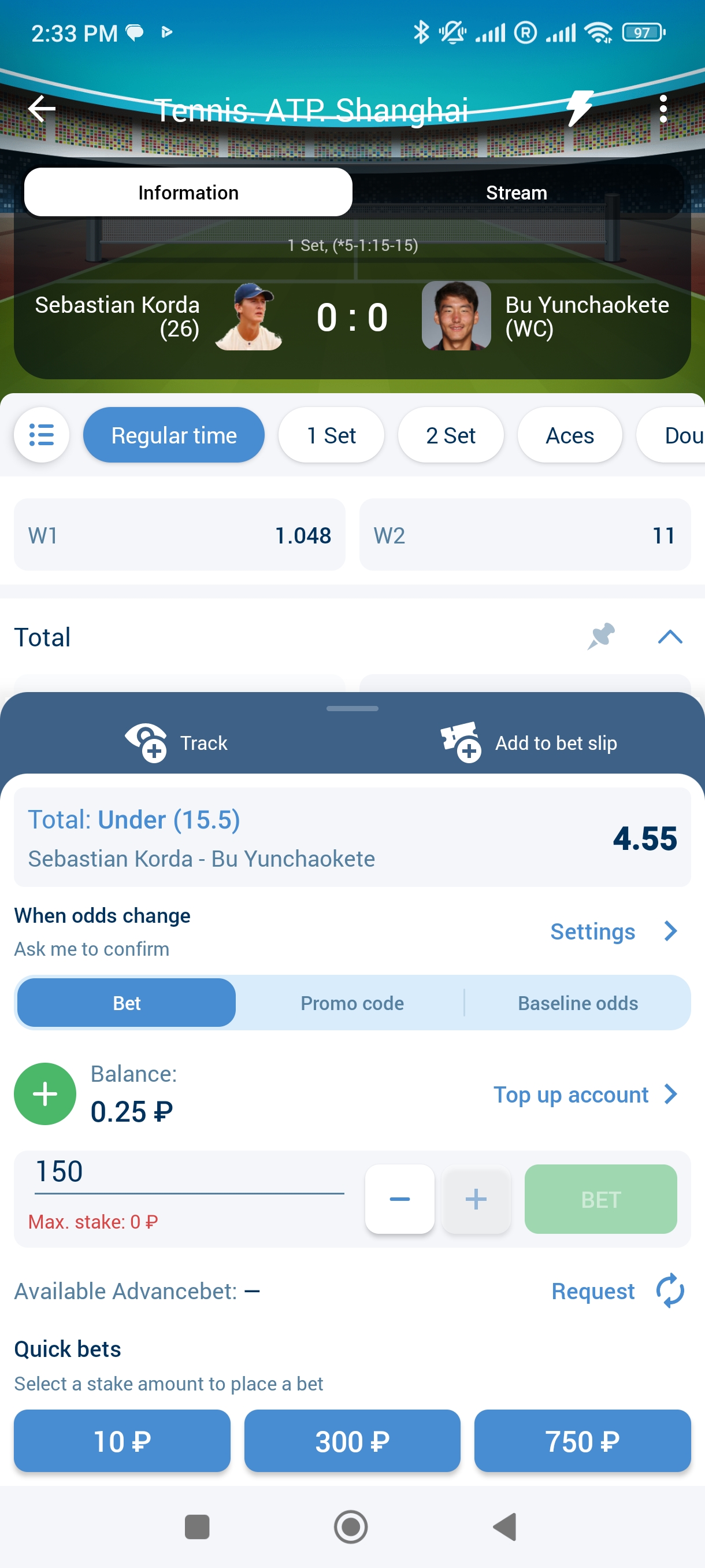Go back using the header arrow
The height and width of the screenshot is (1568, 705).
pyautogui.click(x=42, y=110)
